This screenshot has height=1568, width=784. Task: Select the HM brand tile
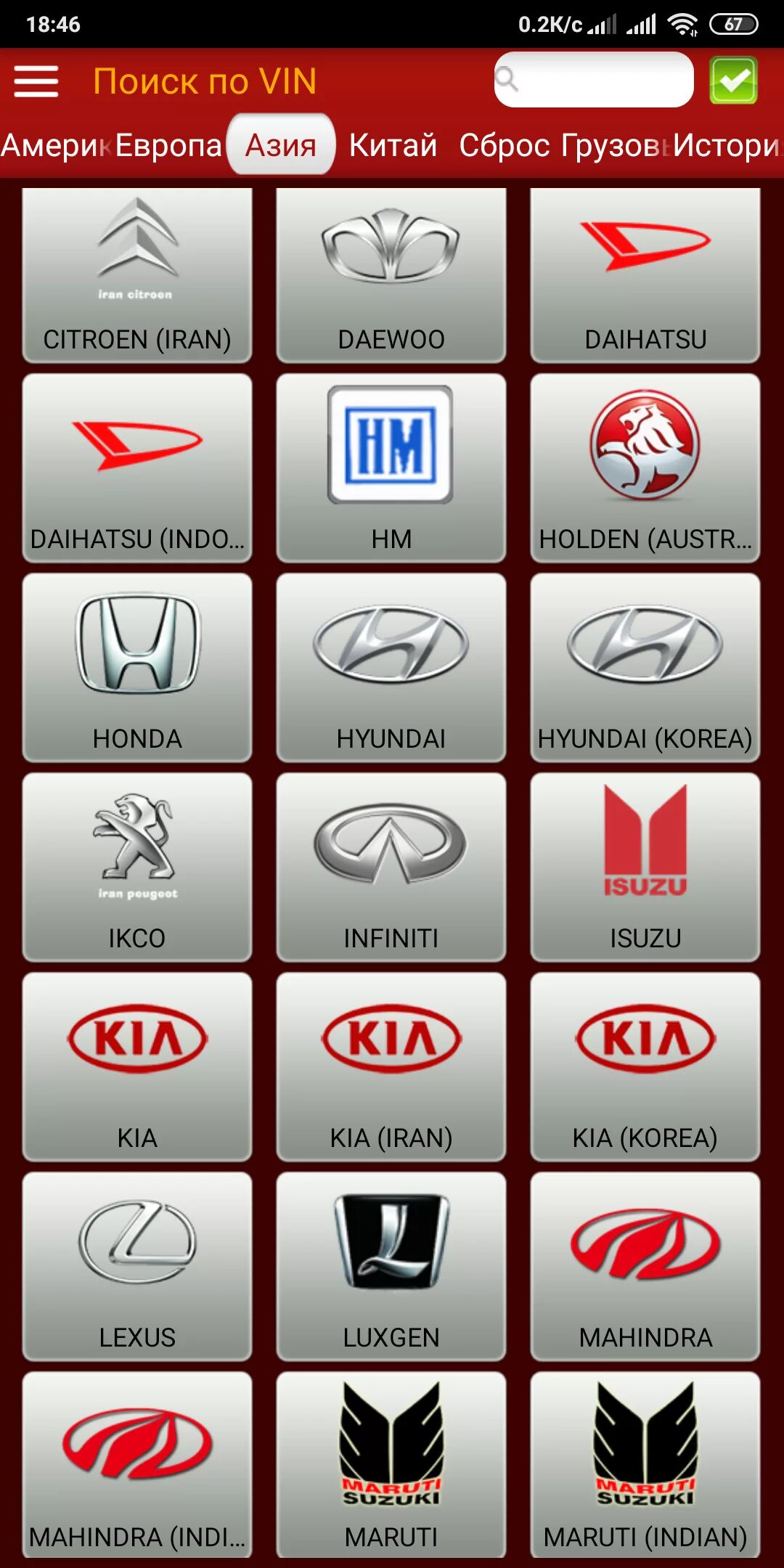[x=391, y=468]
